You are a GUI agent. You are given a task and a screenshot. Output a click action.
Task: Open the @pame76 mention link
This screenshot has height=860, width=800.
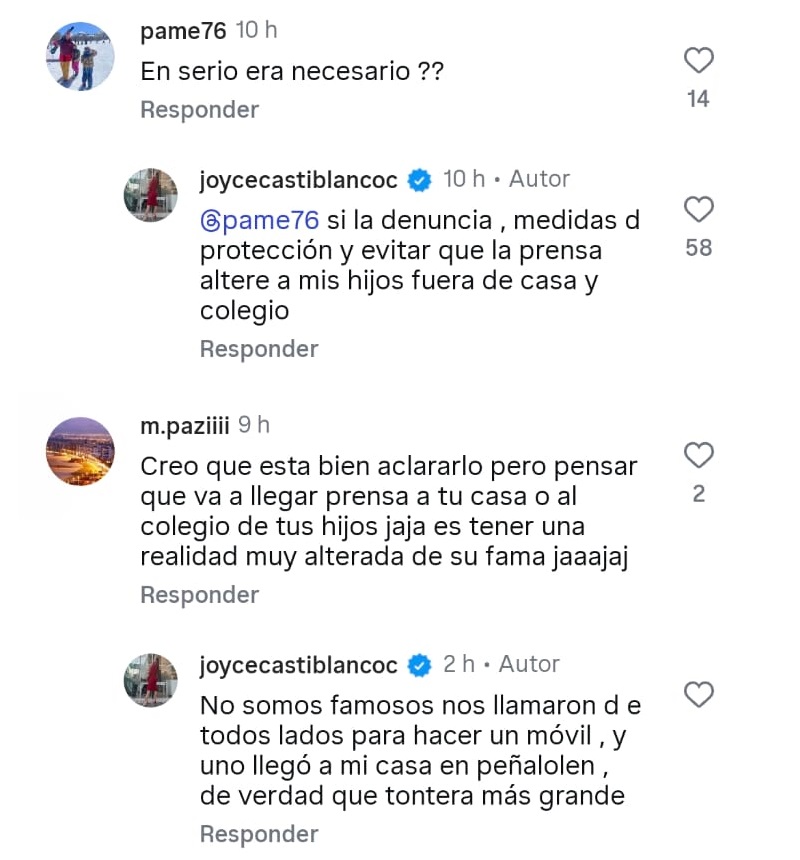259,219
